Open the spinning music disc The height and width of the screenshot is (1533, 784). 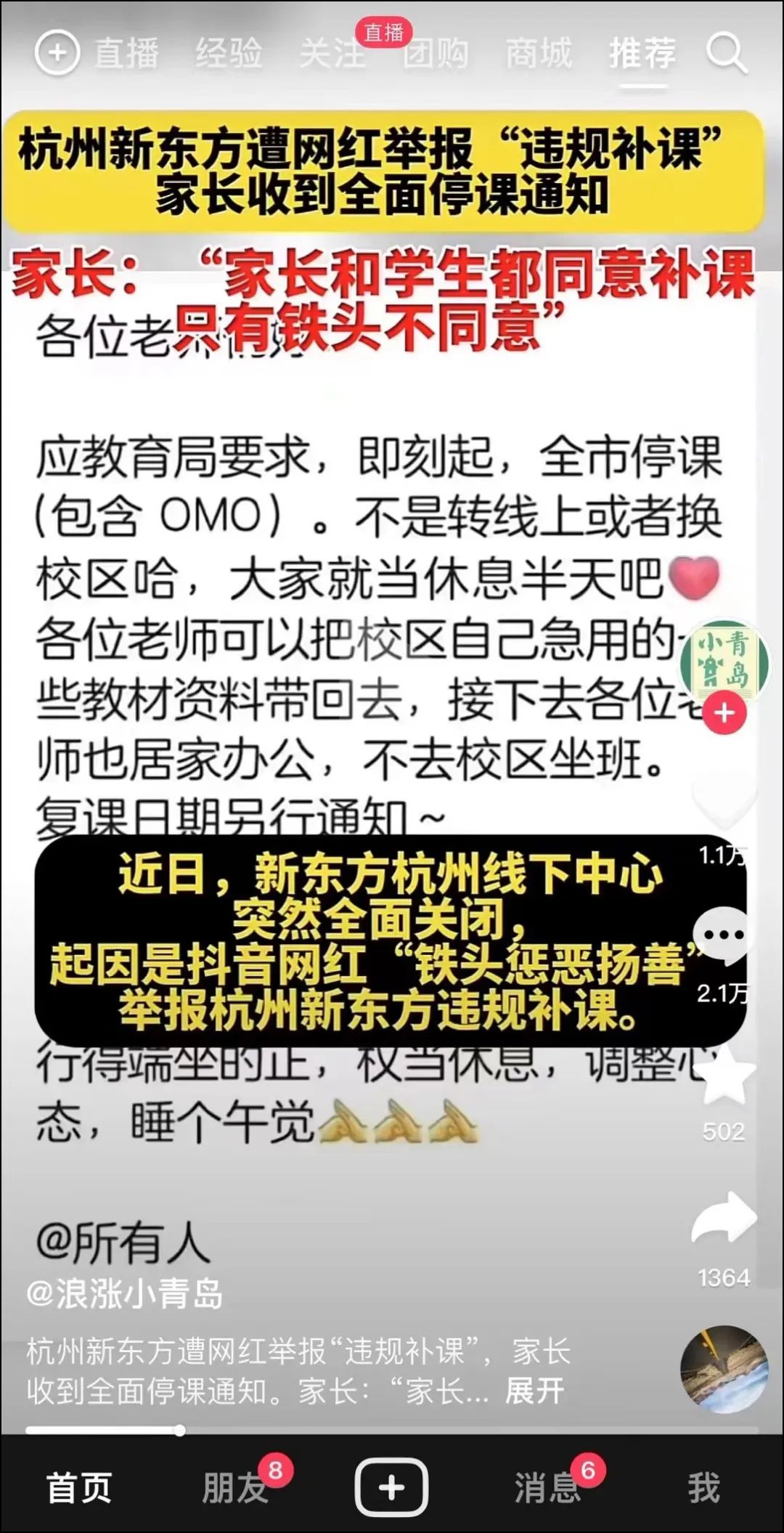[724, 1370]
